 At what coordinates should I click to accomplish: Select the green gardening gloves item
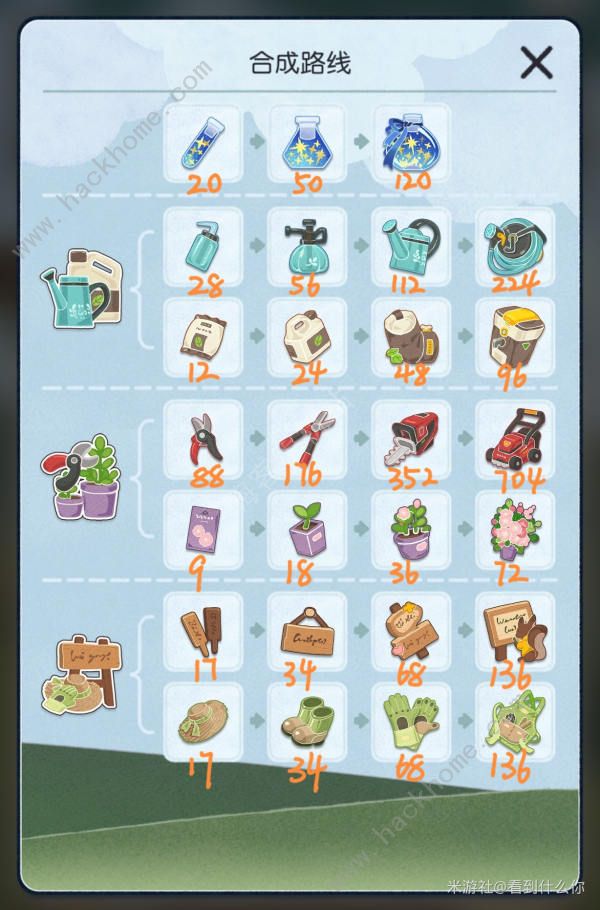click(x=411, y=720)
